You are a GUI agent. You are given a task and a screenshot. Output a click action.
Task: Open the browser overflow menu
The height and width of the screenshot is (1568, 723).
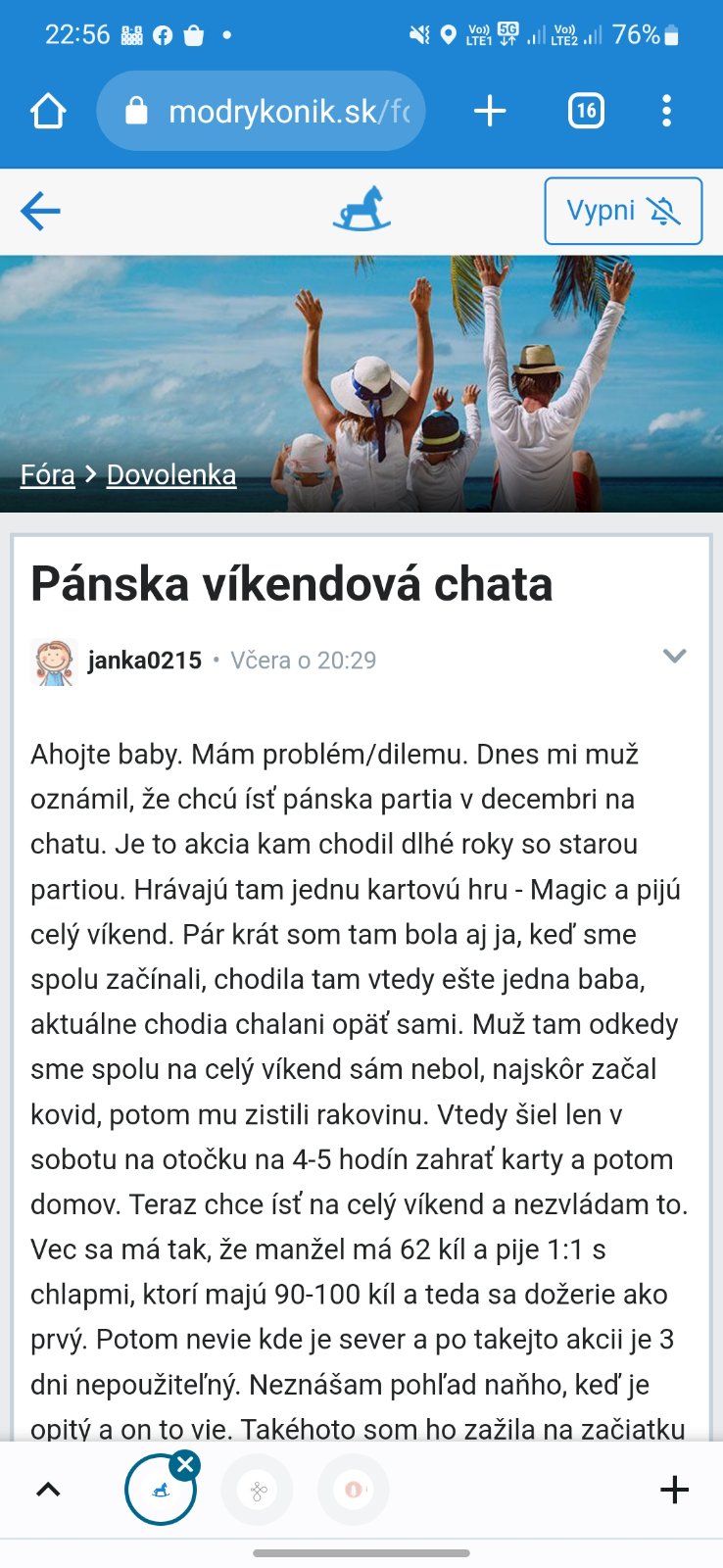pos(666,111)
